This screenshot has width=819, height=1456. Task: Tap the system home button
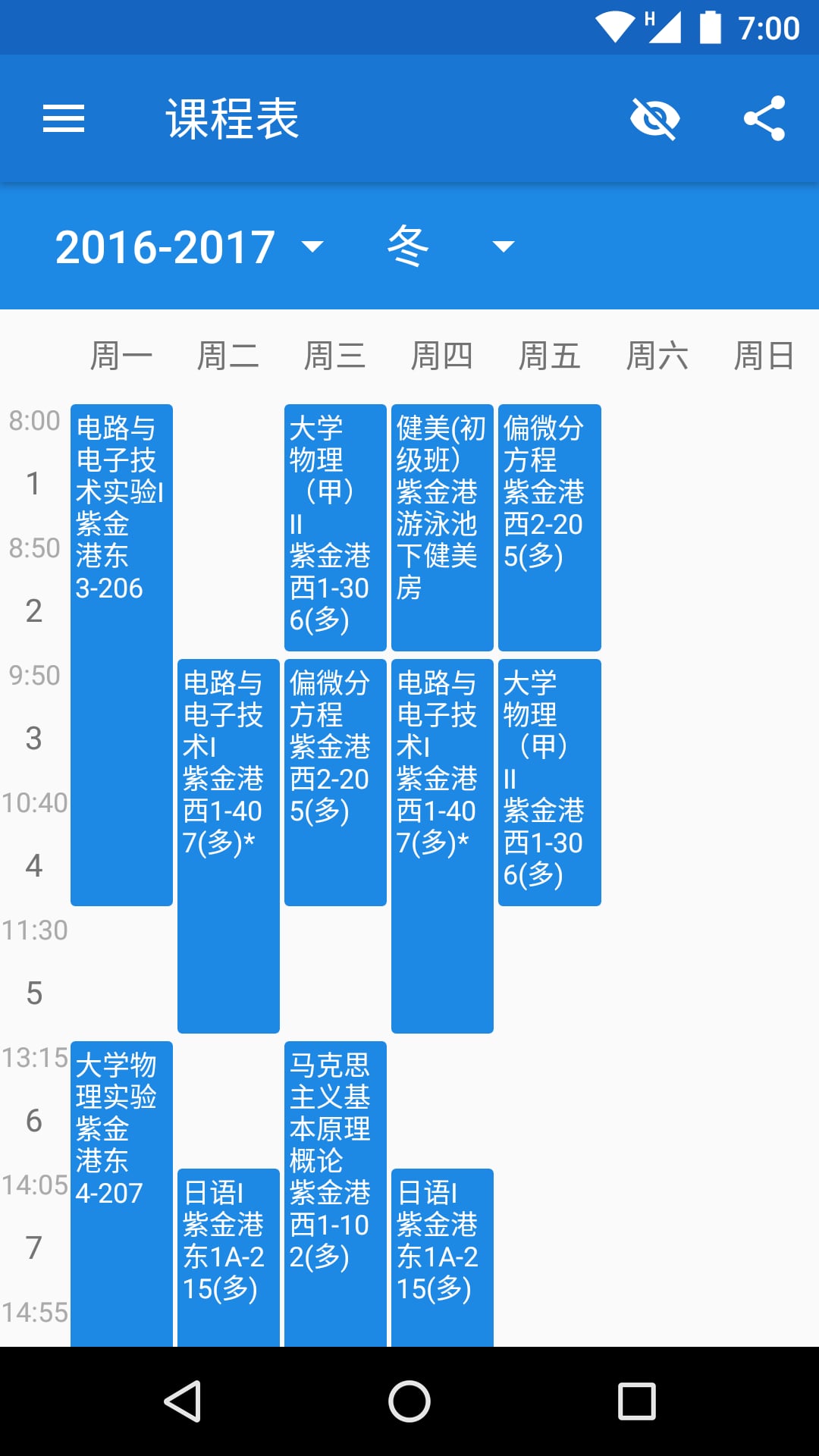click(409, 1401)
